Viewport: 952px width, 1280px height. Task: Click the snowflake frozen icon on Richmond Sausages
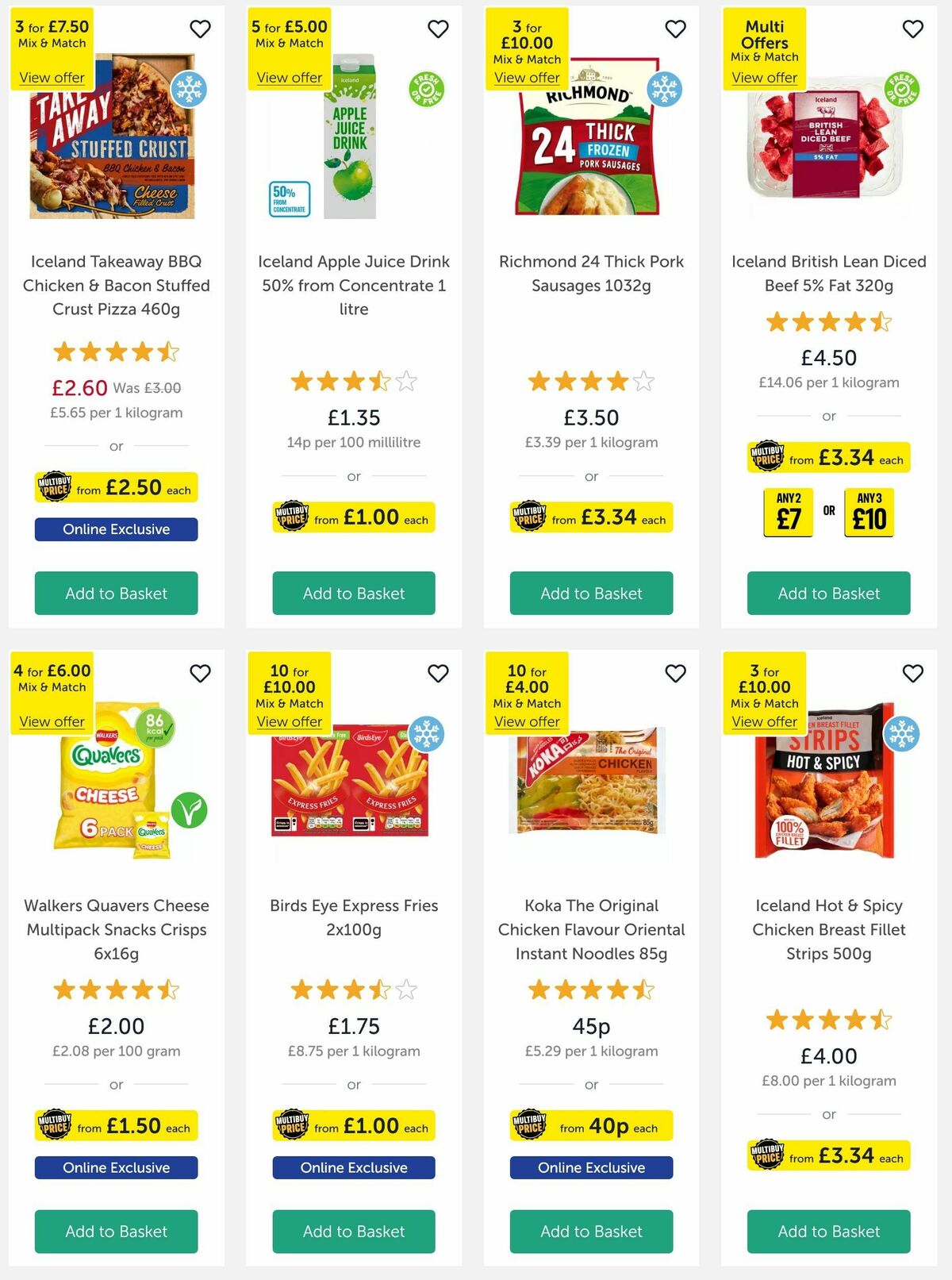click(663, 88)
